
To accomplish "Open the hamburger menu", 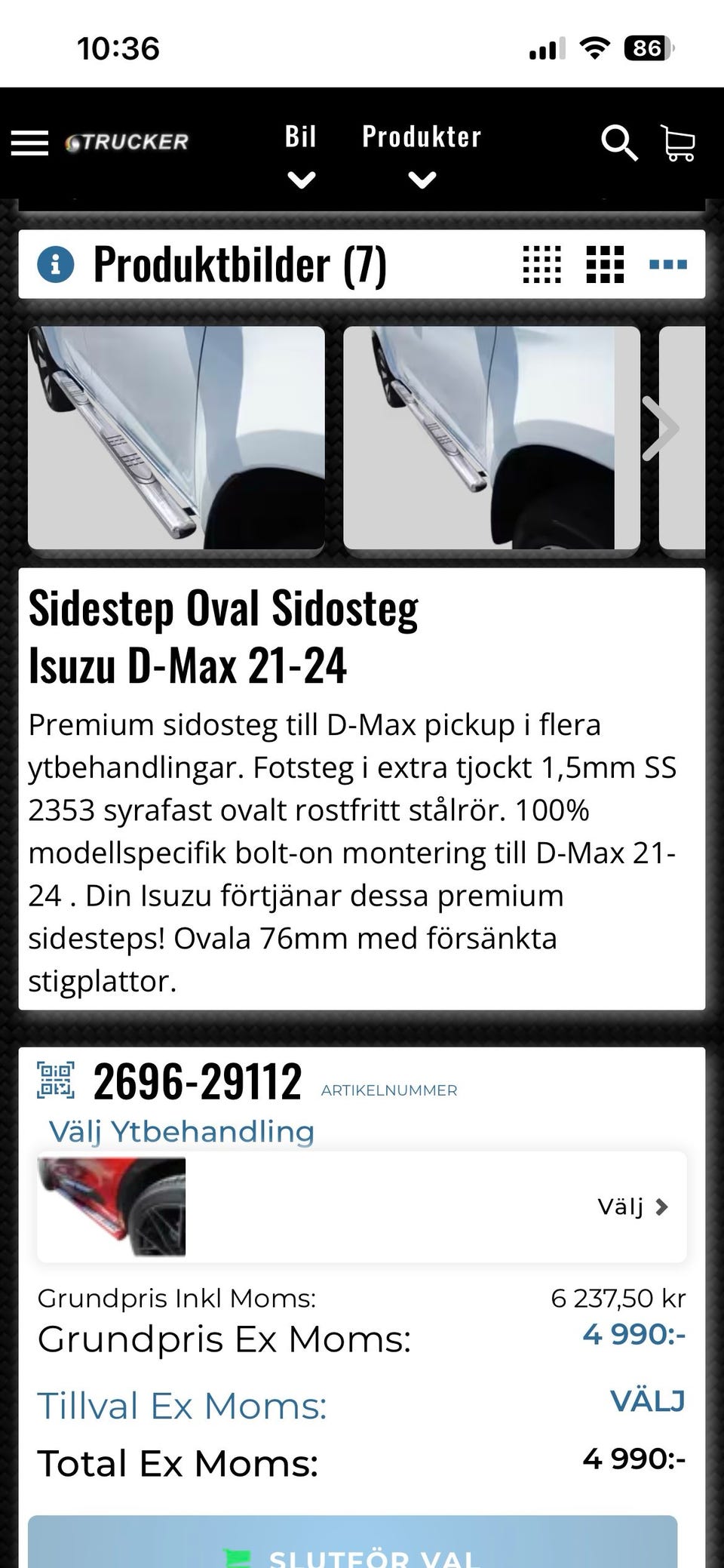I will (29, 142).
